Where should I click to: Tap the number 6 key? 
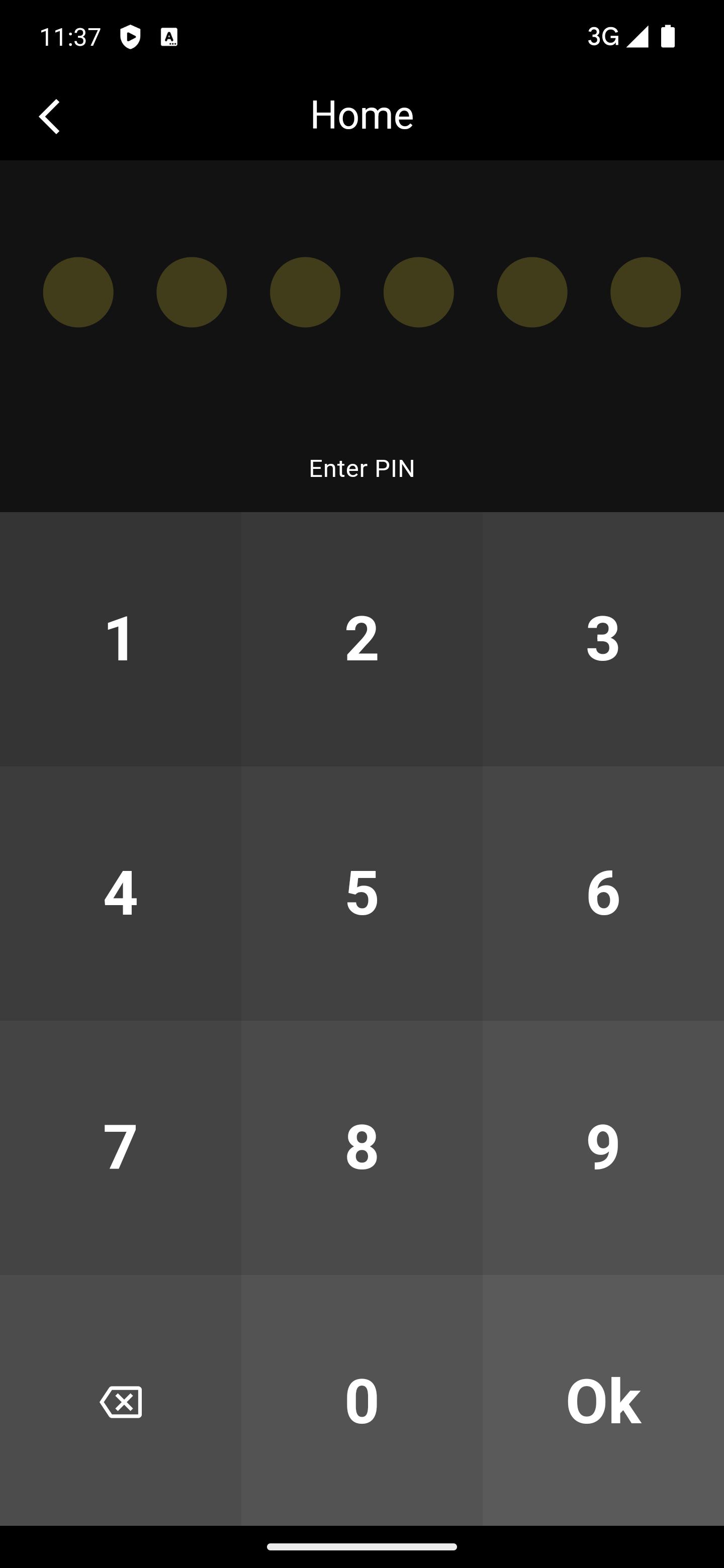click(x=603, y=893)
